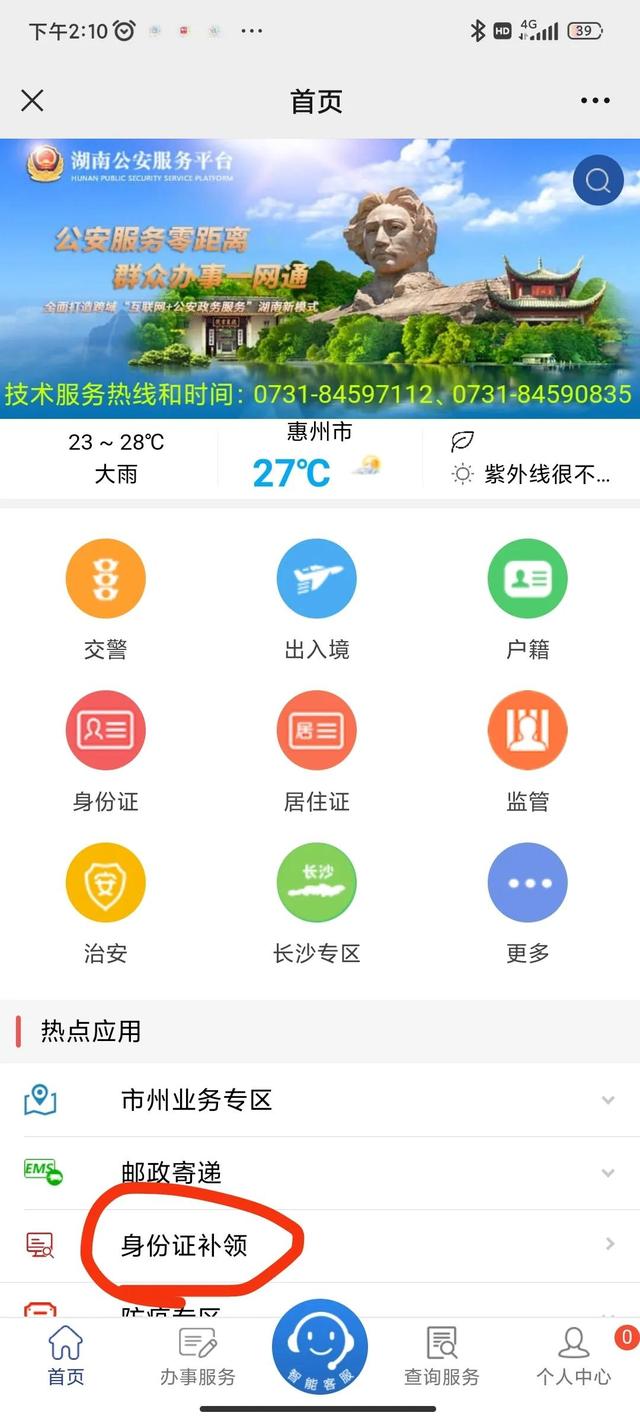Expand the 市州业务专区 row
Image resolution: width=640 pixels, height=1422 pixels.
(320, 1100)
